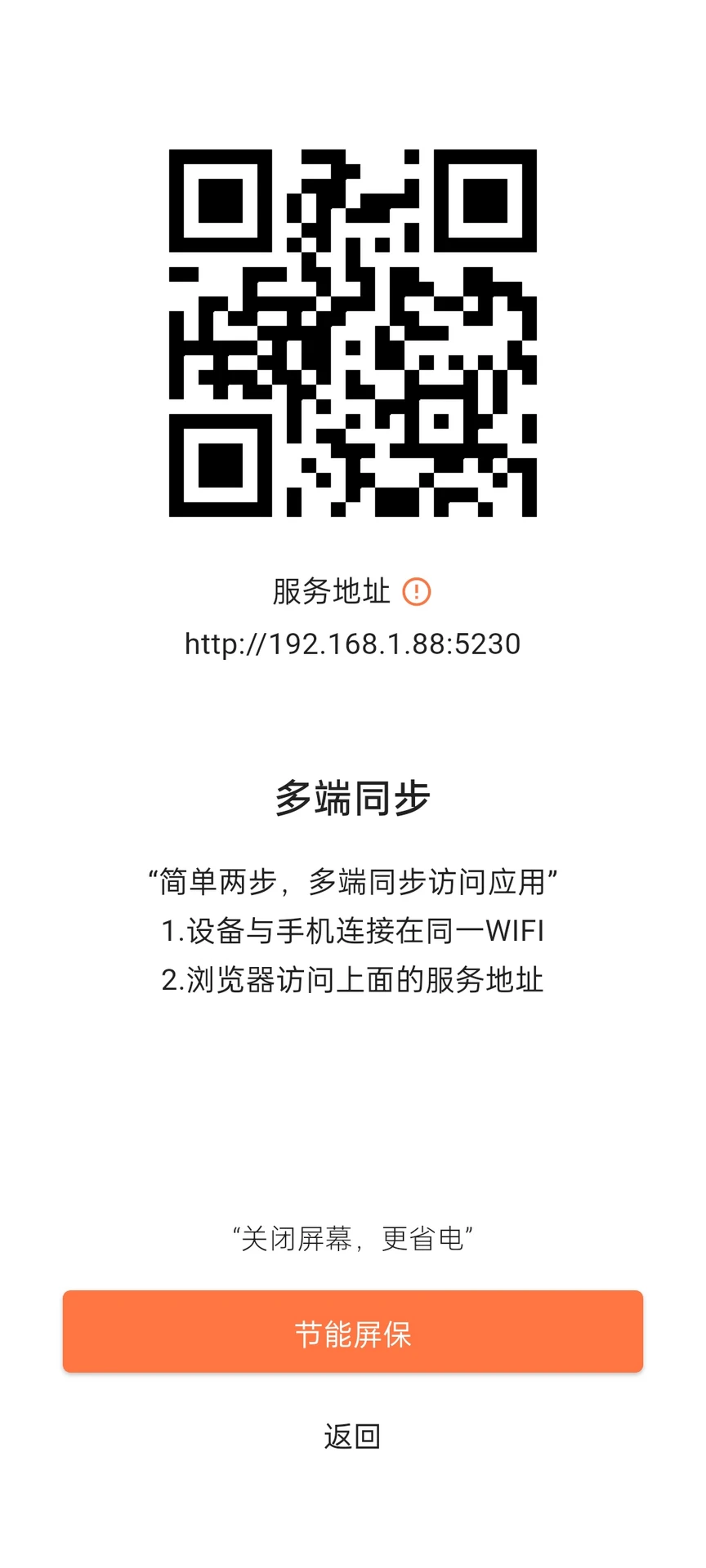Tap the circular alert icon next to the label
This screenshot has width=706, height=1568.
pyautogui.click(x=415, y=590)
